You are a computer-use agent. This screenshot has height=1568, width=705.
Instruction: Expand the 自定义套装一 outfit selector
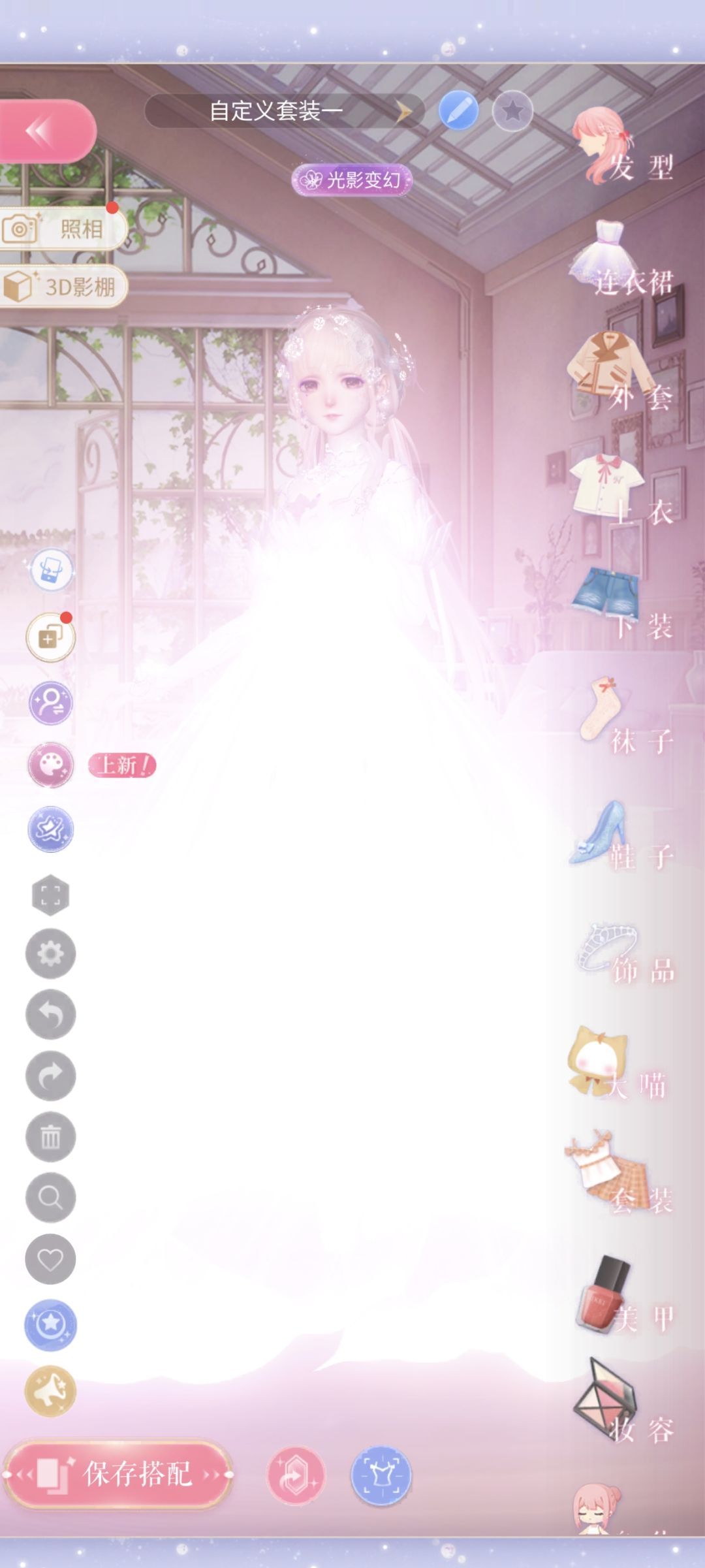(284, 111)
